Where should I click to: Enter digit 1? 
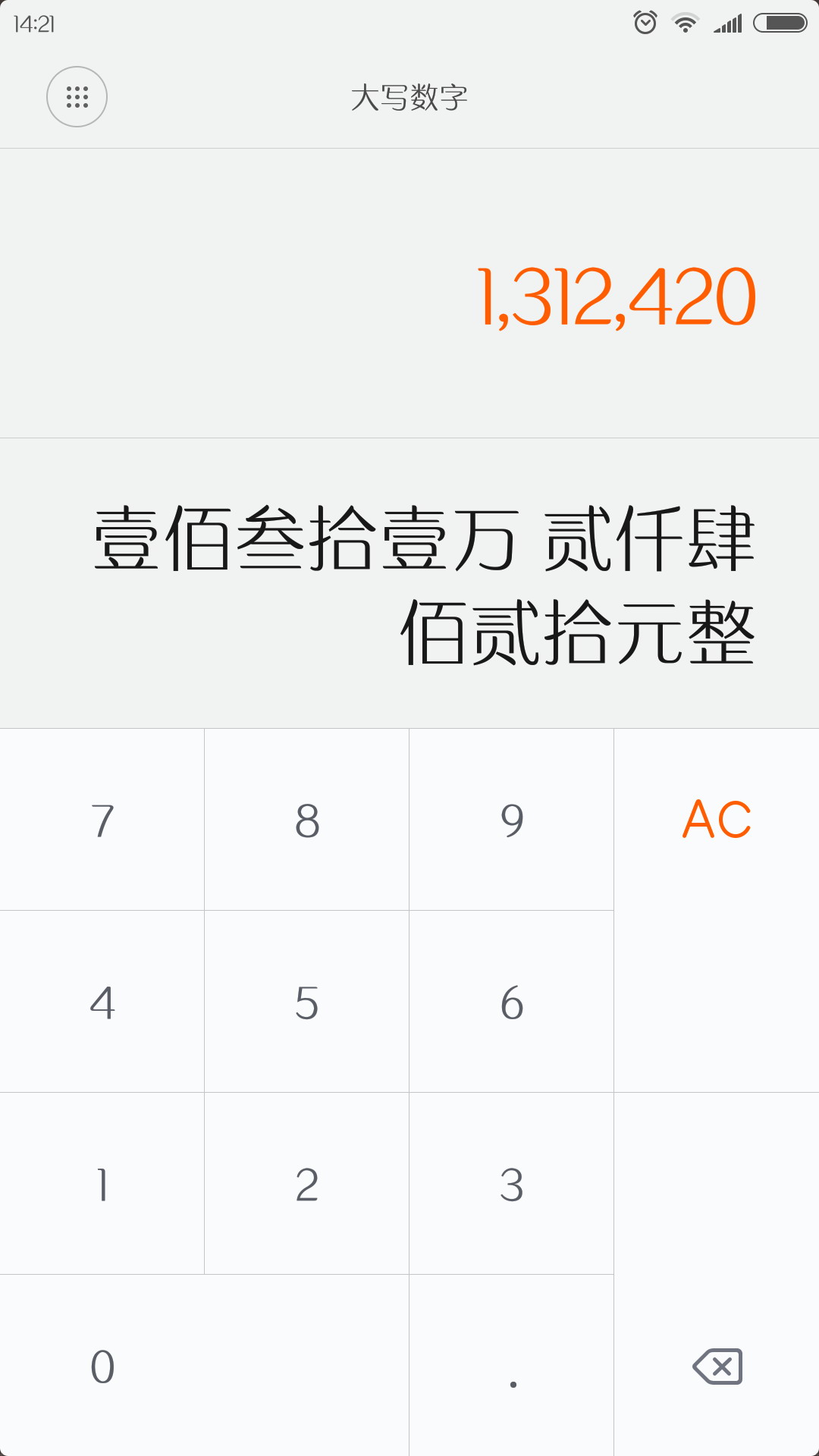102,1185
